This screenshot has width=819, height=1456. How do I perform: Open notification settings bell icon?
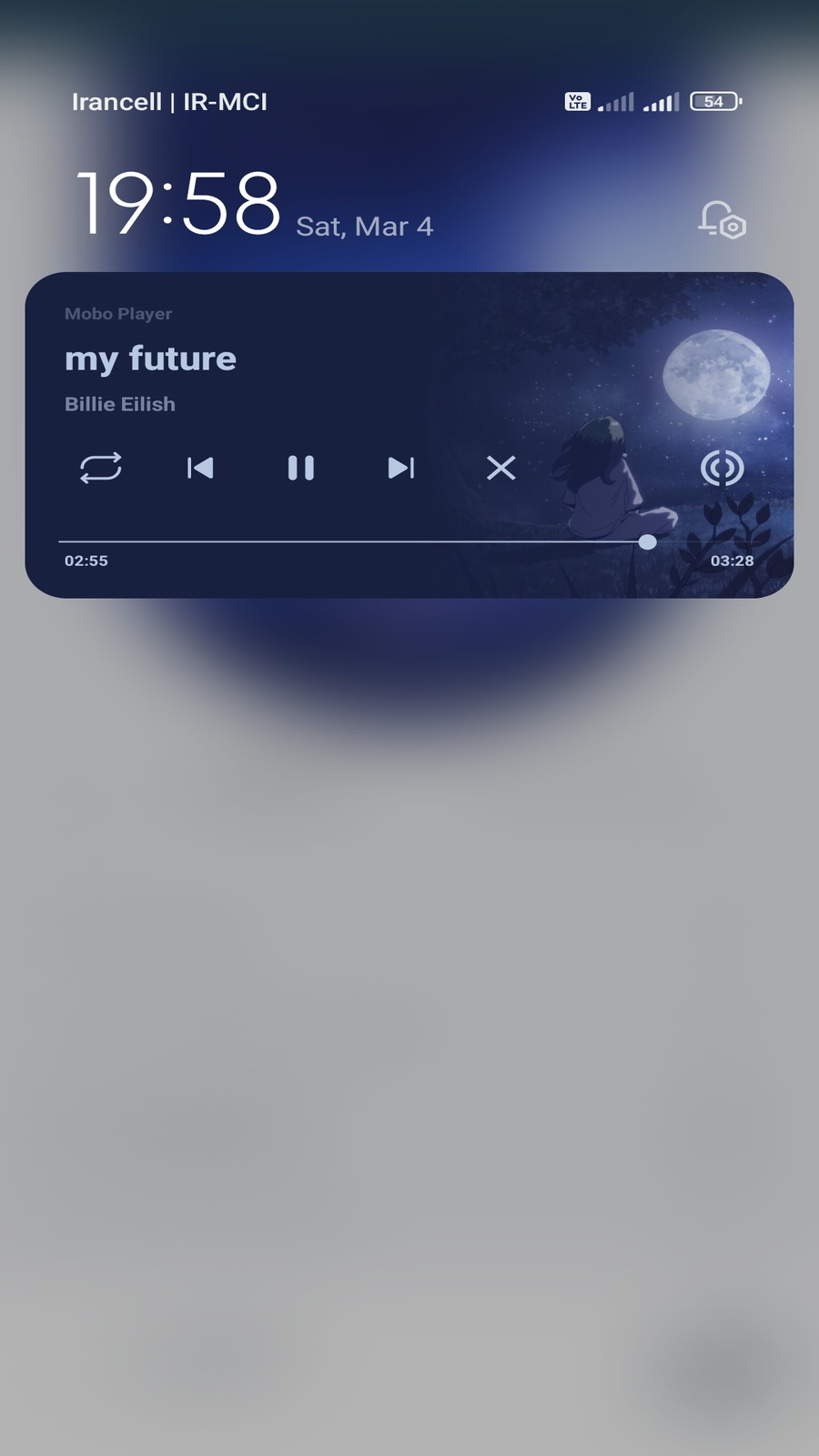[x=722, y=220]
